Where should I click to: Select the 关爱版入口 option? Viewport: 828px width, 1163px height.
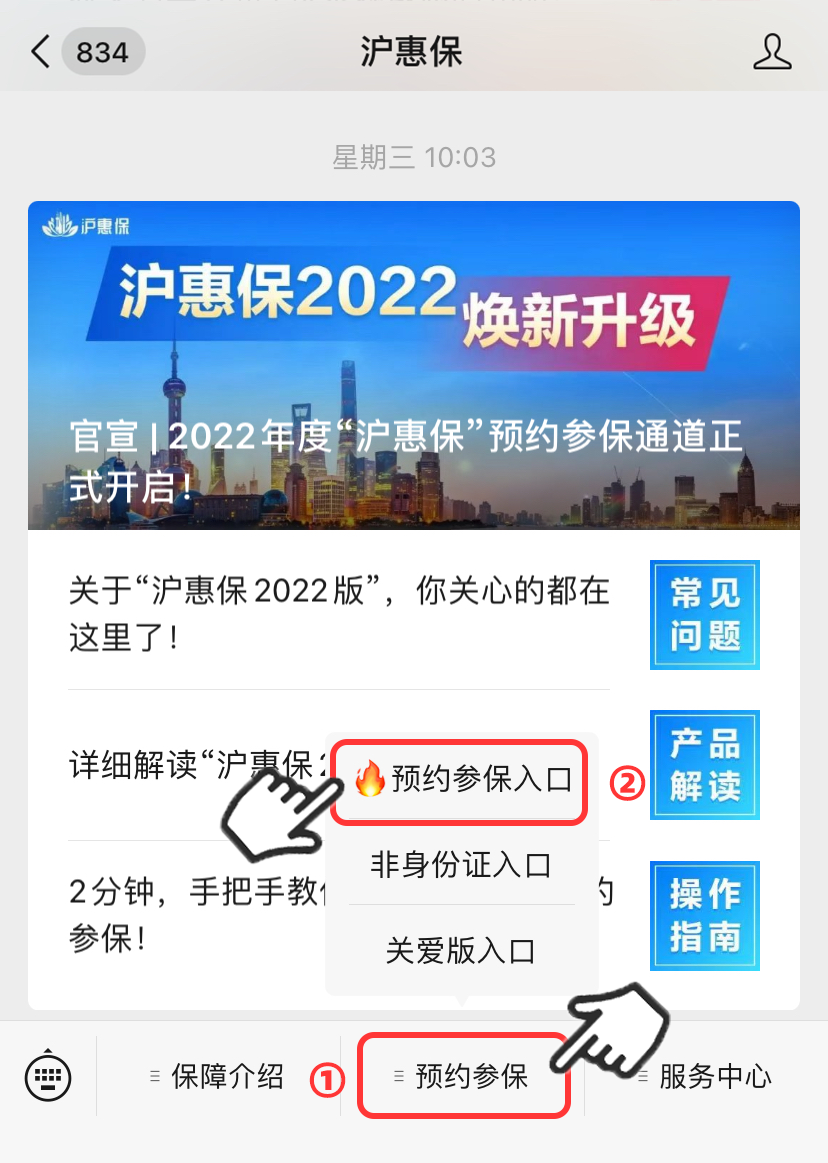coord(461,950)
